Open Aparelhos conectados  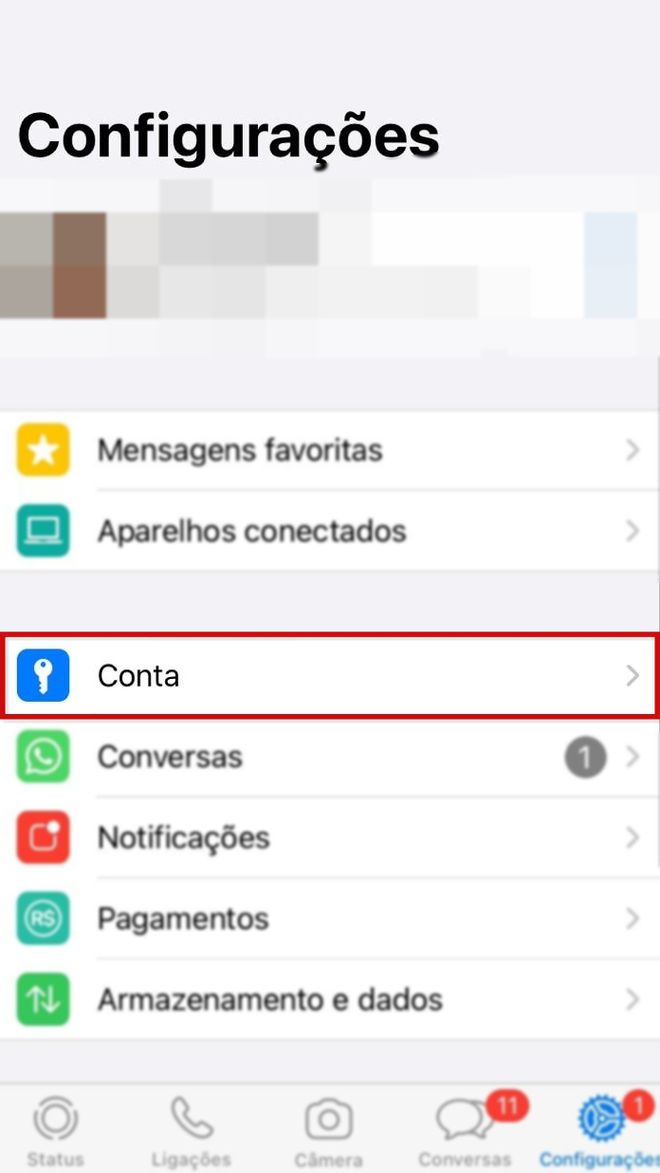(x=330, y=531)
